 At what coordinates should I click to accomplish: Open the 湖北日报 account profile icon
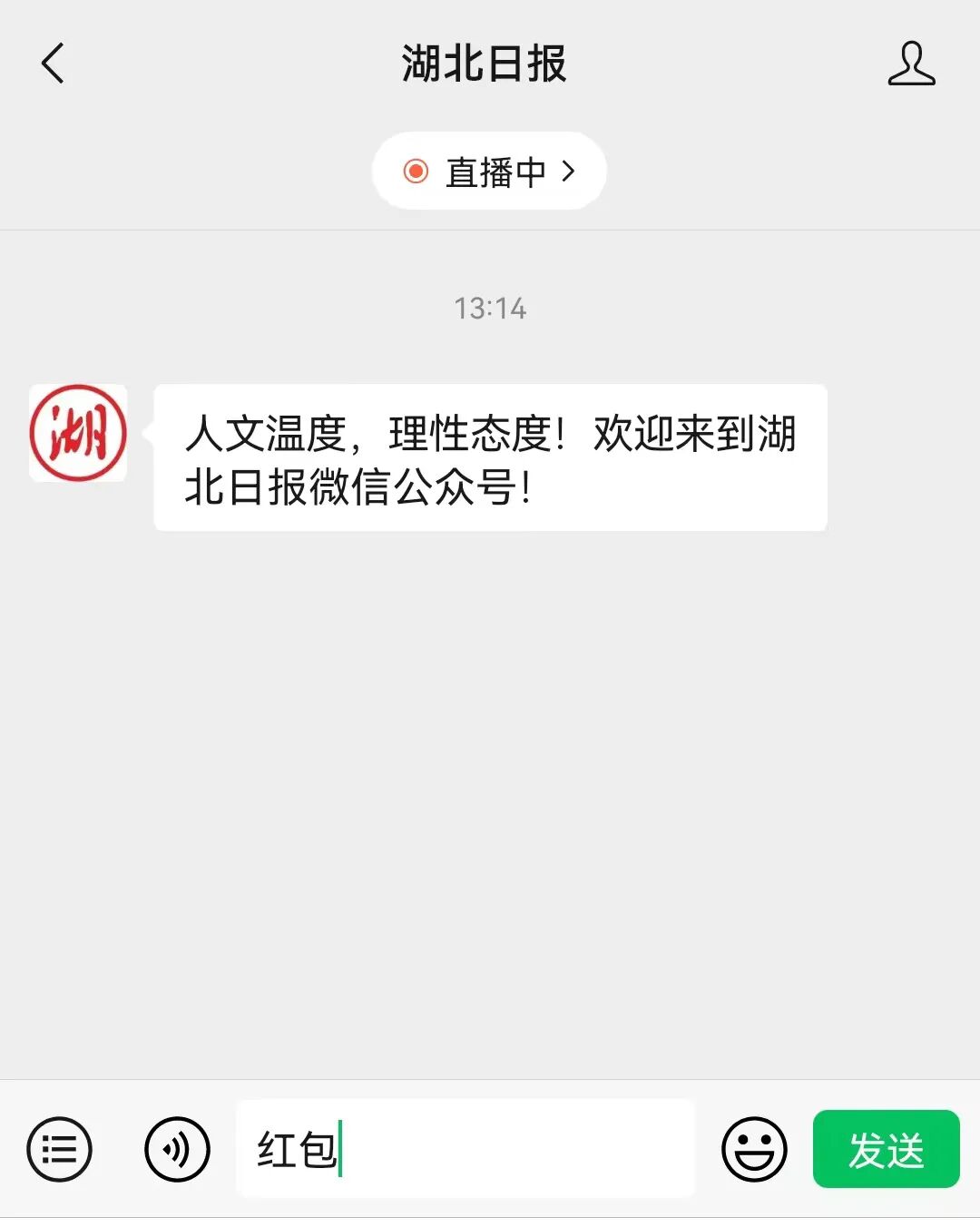click(x=911, y=64)
